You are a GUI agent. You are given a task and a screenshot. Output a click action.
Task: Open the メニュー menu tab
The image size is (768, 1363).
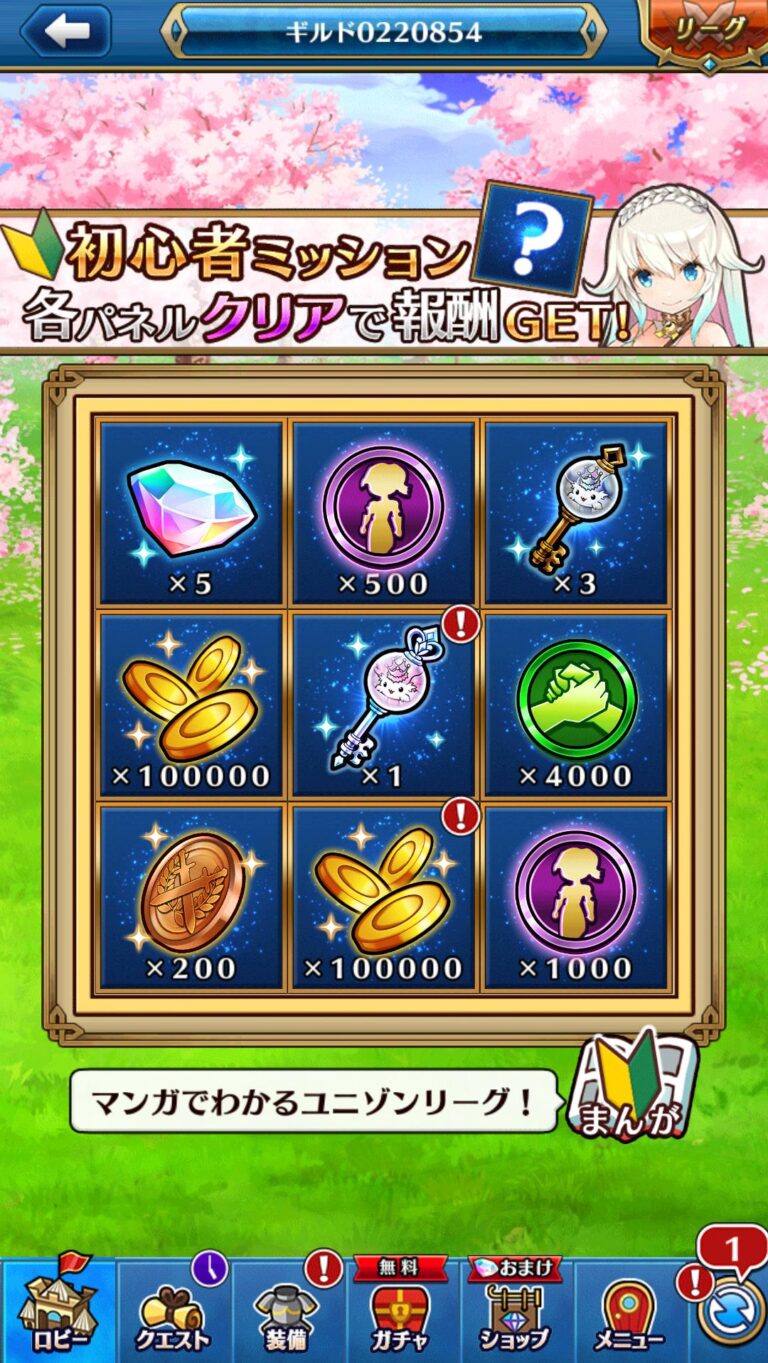(630, 1310)
